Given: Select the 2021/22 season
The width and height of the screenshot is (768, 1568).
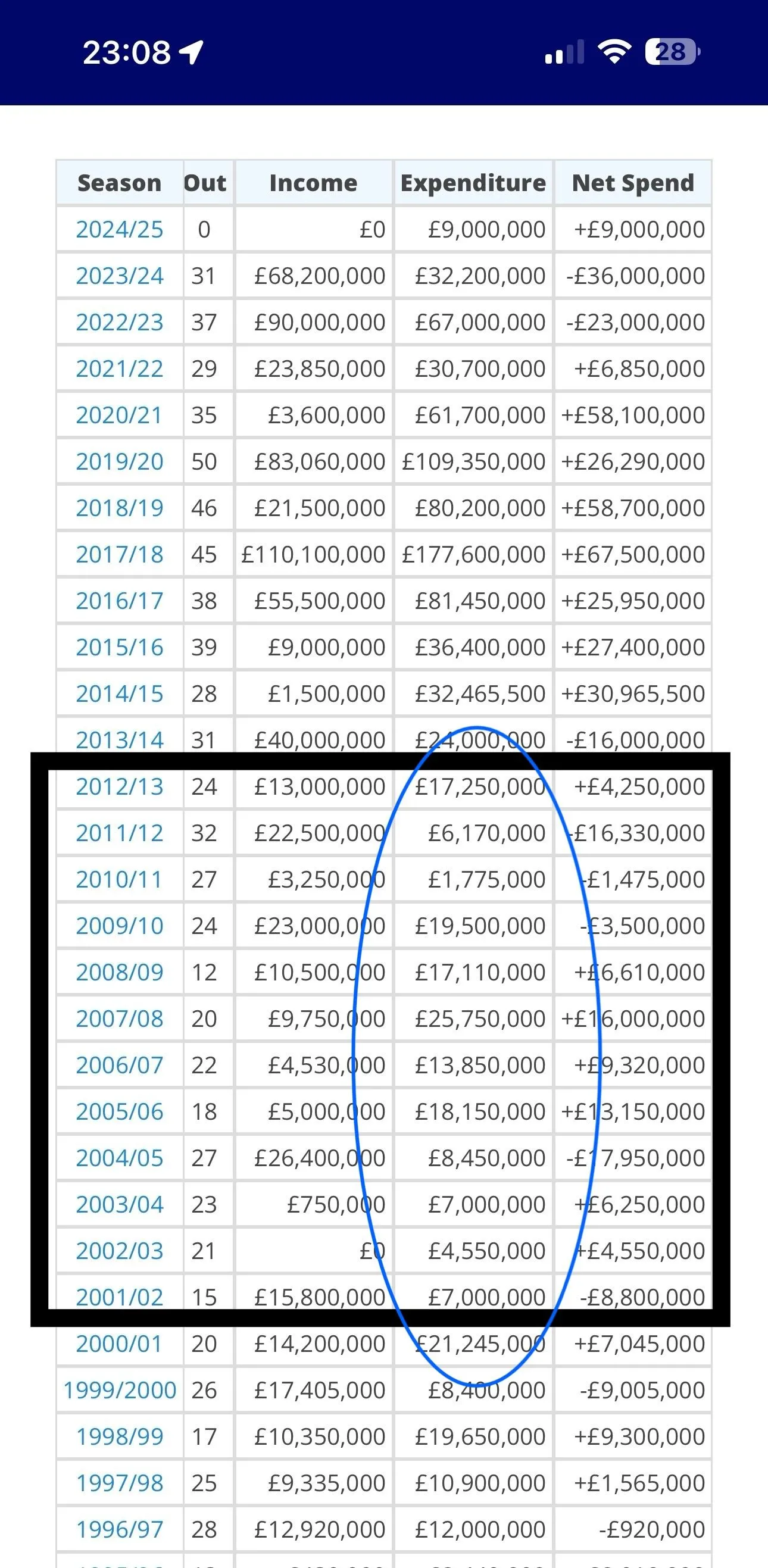Looking at the screenshot, I should 119,369.
